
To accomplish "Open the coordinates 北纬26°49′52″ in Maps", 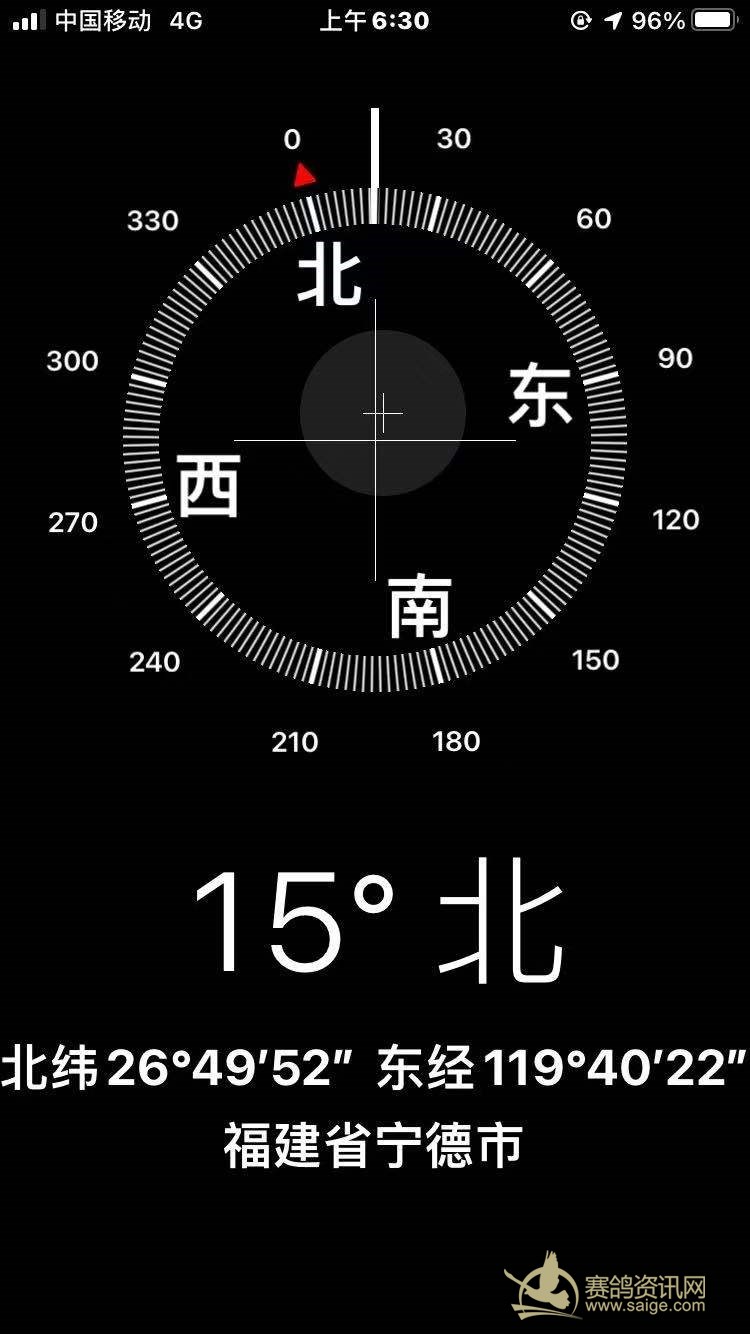I will point(374,1070).
